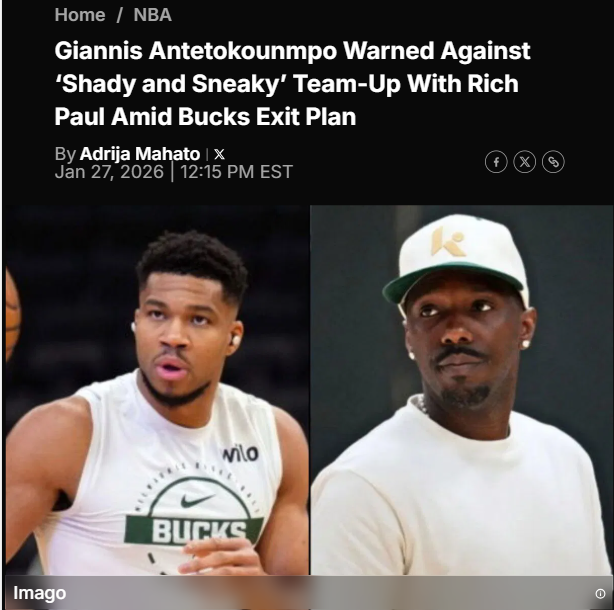Share the article on Facebook

[496, 162]
